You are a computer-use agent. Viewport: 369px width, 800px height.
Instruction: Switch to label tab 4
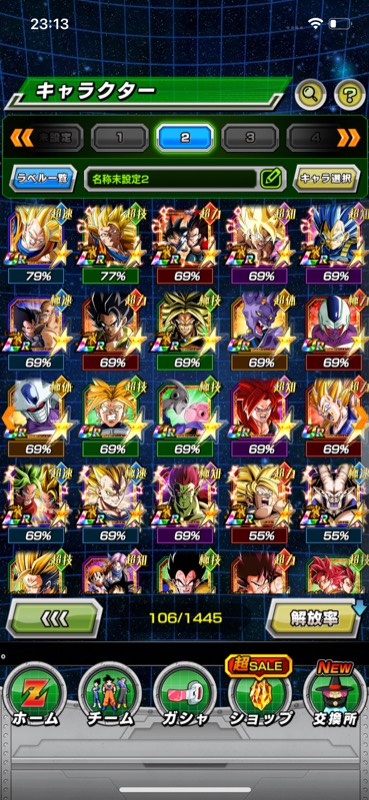click(312, 138)
